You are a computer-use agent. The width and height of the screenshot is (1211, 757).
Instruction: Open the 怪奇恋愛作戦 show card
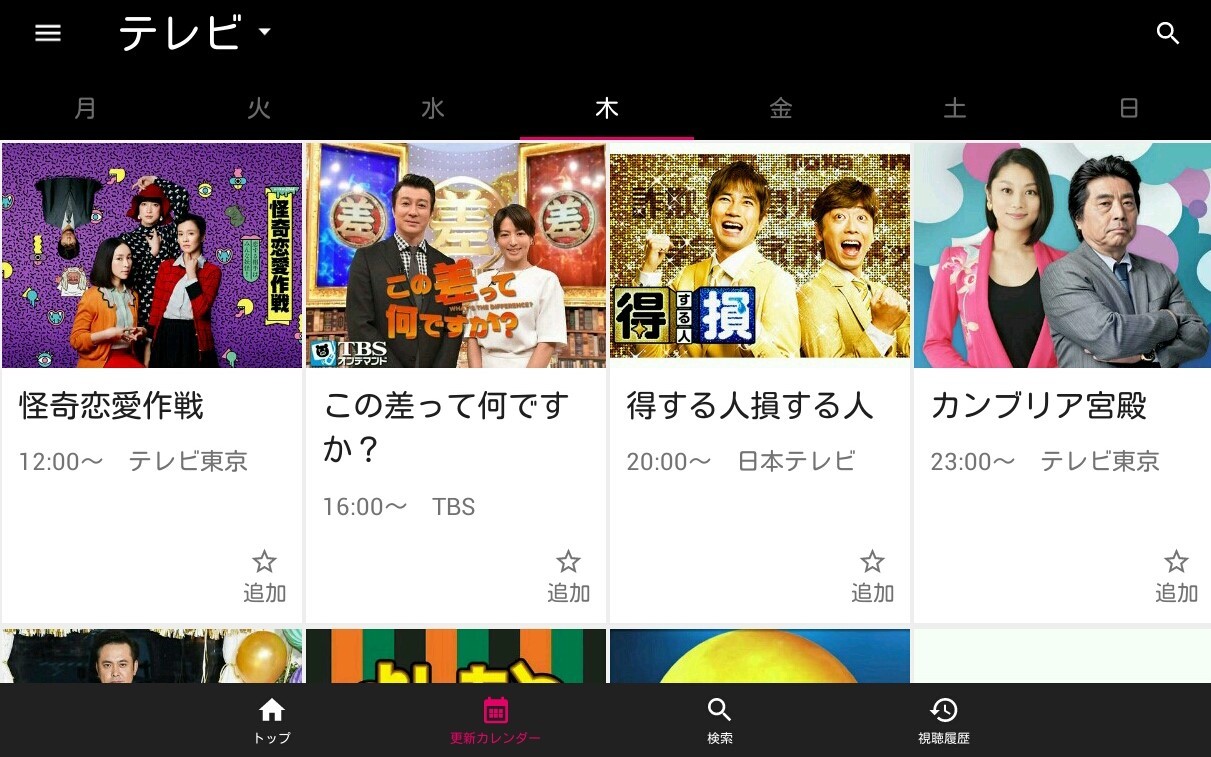pyautogui.click(x=152, y=382)
